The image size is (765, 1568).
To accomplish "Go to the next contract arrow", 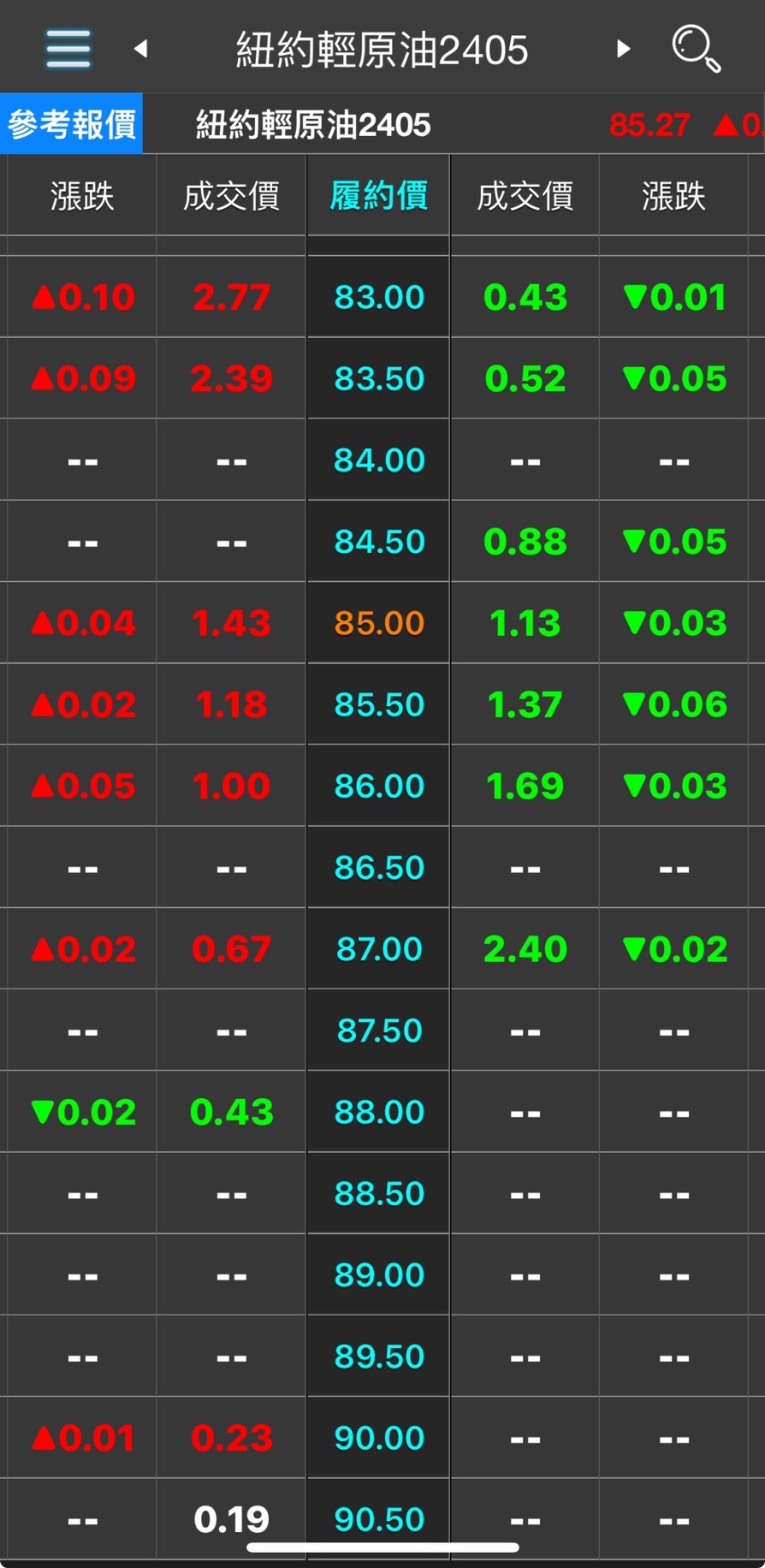I will 624,49.
